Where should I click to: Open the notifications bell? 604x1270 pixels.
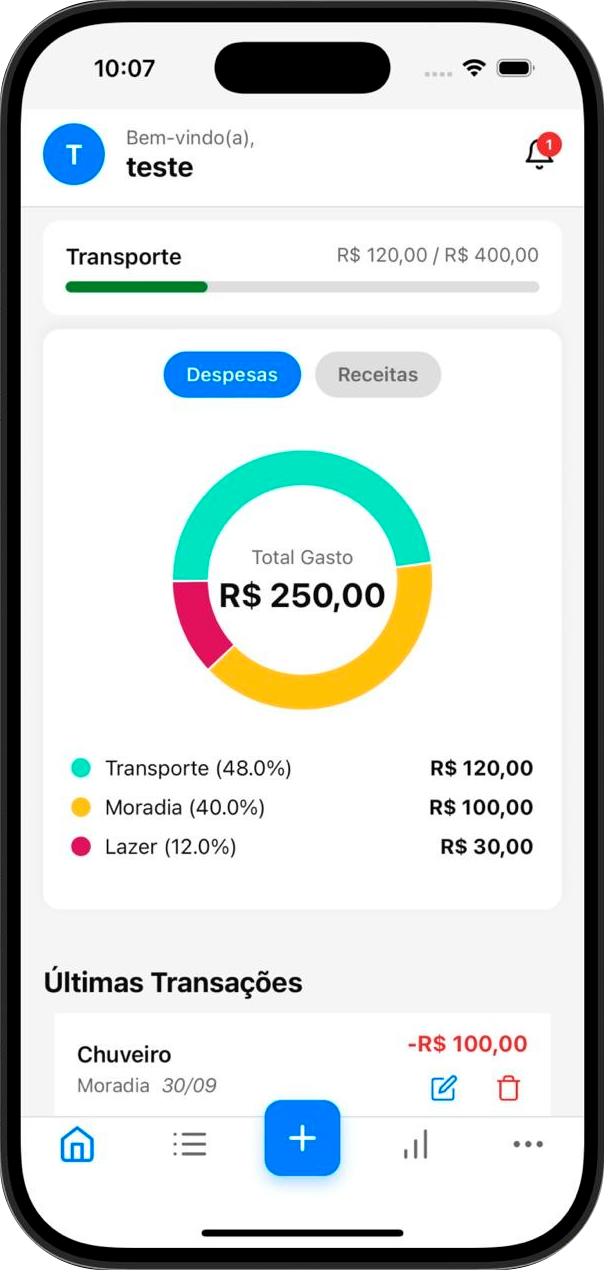540,154
